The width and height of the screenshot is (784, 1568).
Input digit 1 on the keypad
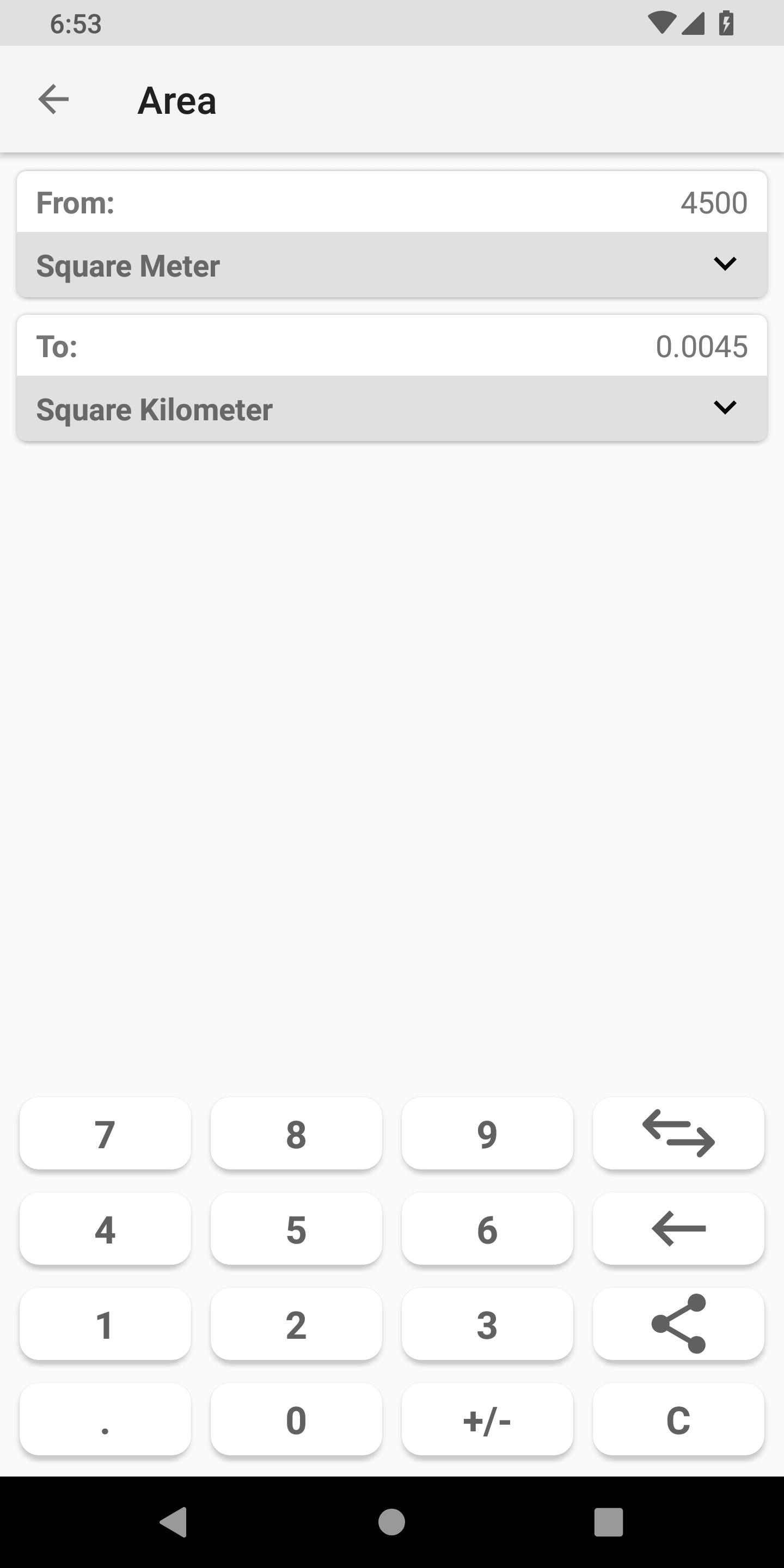click(105, 1324)
